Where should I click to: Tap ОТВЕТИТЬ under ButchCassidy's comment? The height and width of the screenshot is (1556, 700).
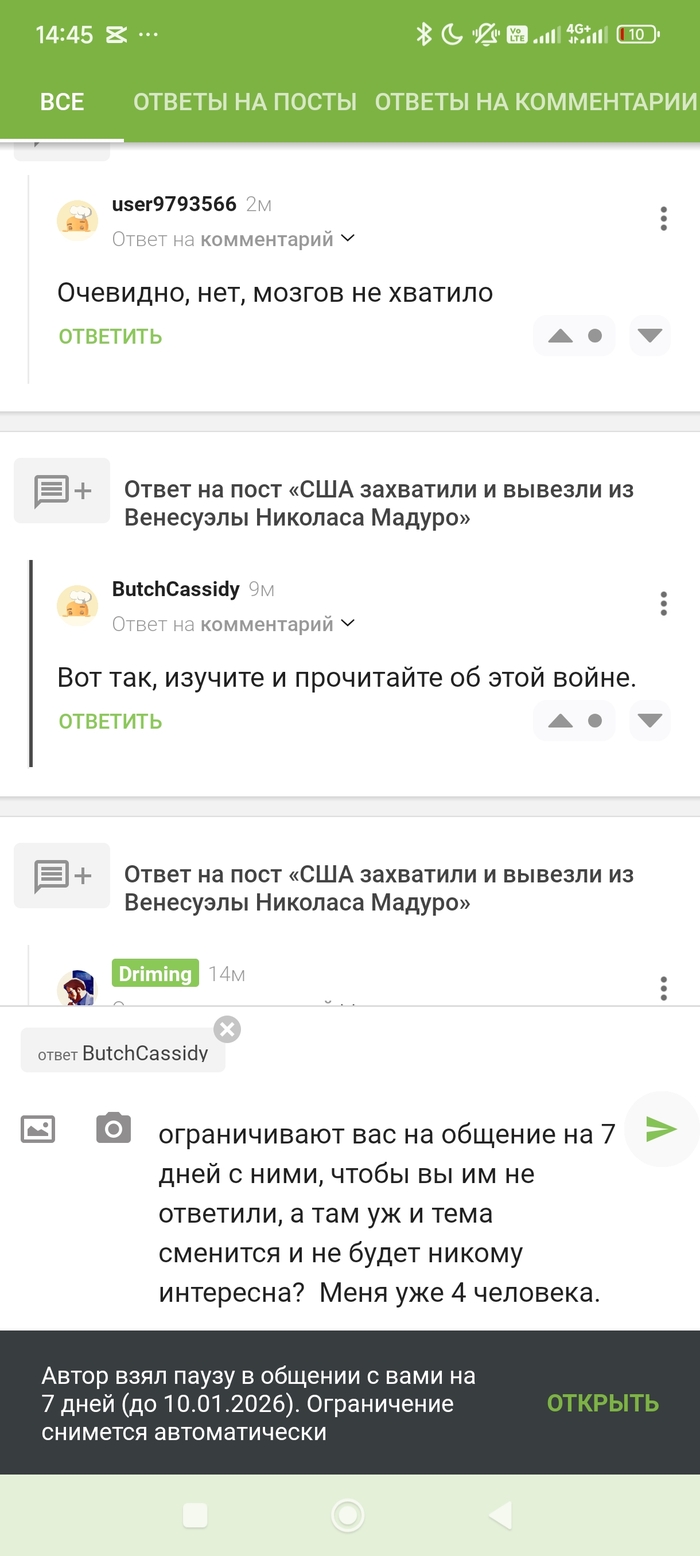coord(110,721)
